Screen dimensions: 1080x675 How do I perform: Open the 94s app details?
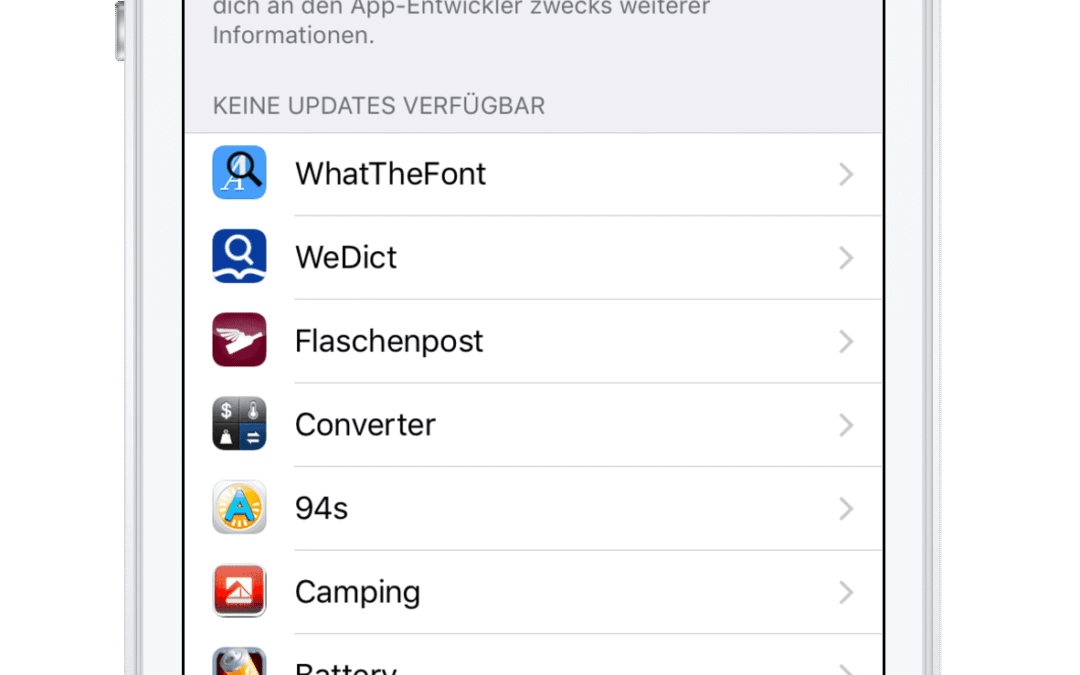tap(532, 508)
